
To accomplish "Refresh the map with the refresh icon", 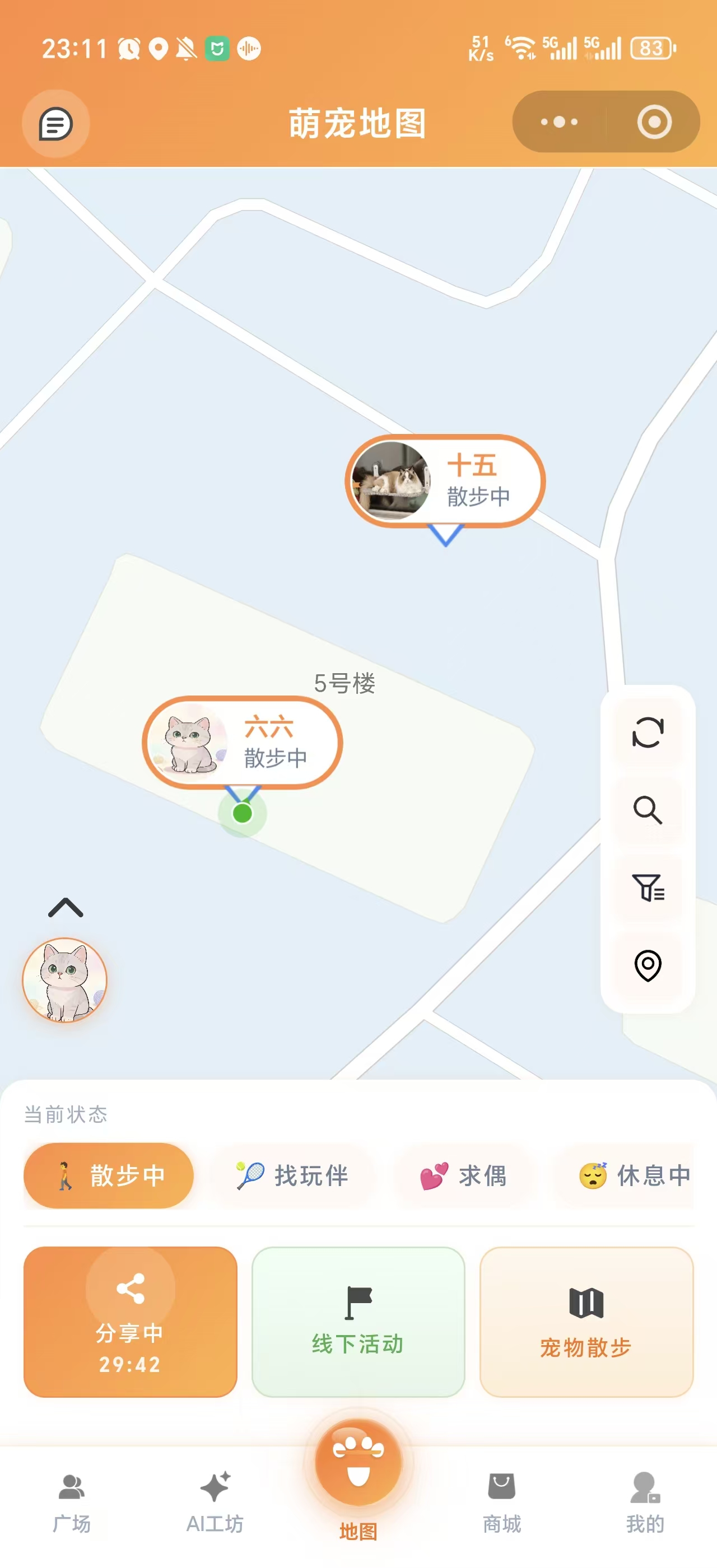I will tap(647, 732).
